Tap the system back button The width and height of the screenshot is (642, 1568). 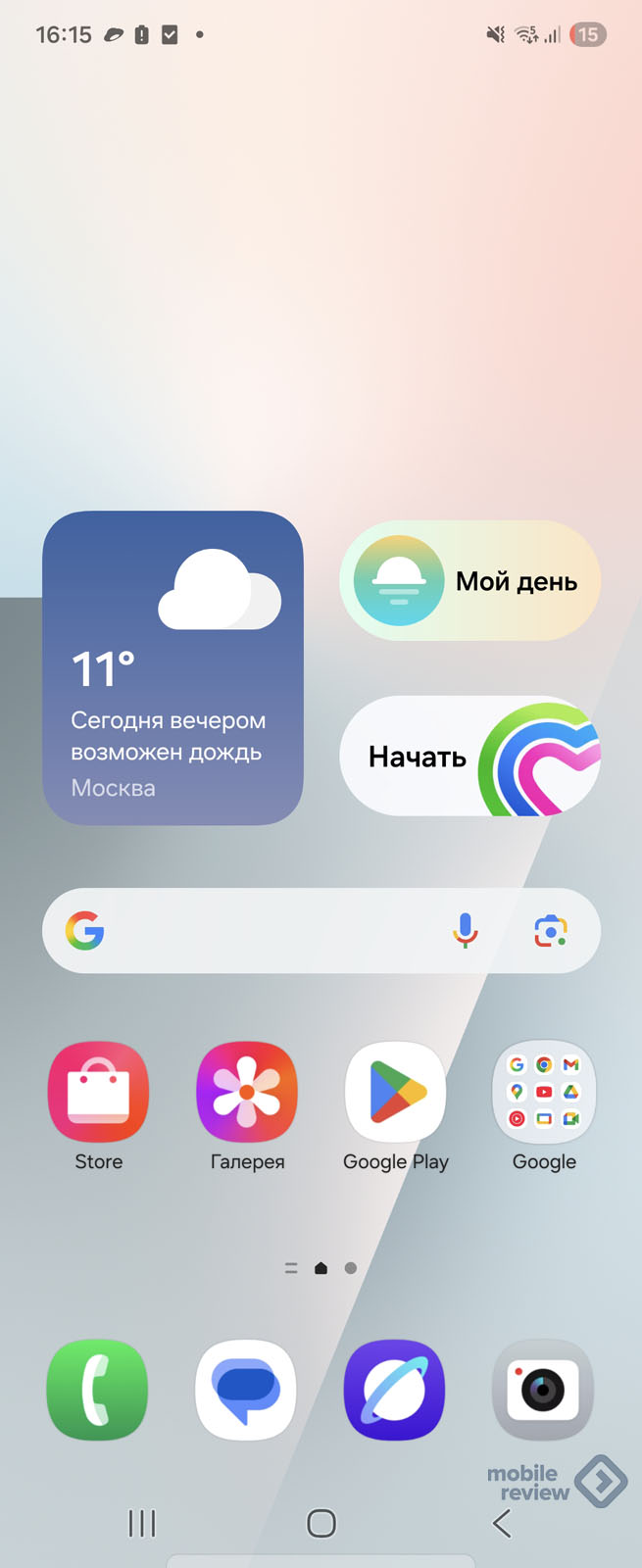tap(502, 1523)
